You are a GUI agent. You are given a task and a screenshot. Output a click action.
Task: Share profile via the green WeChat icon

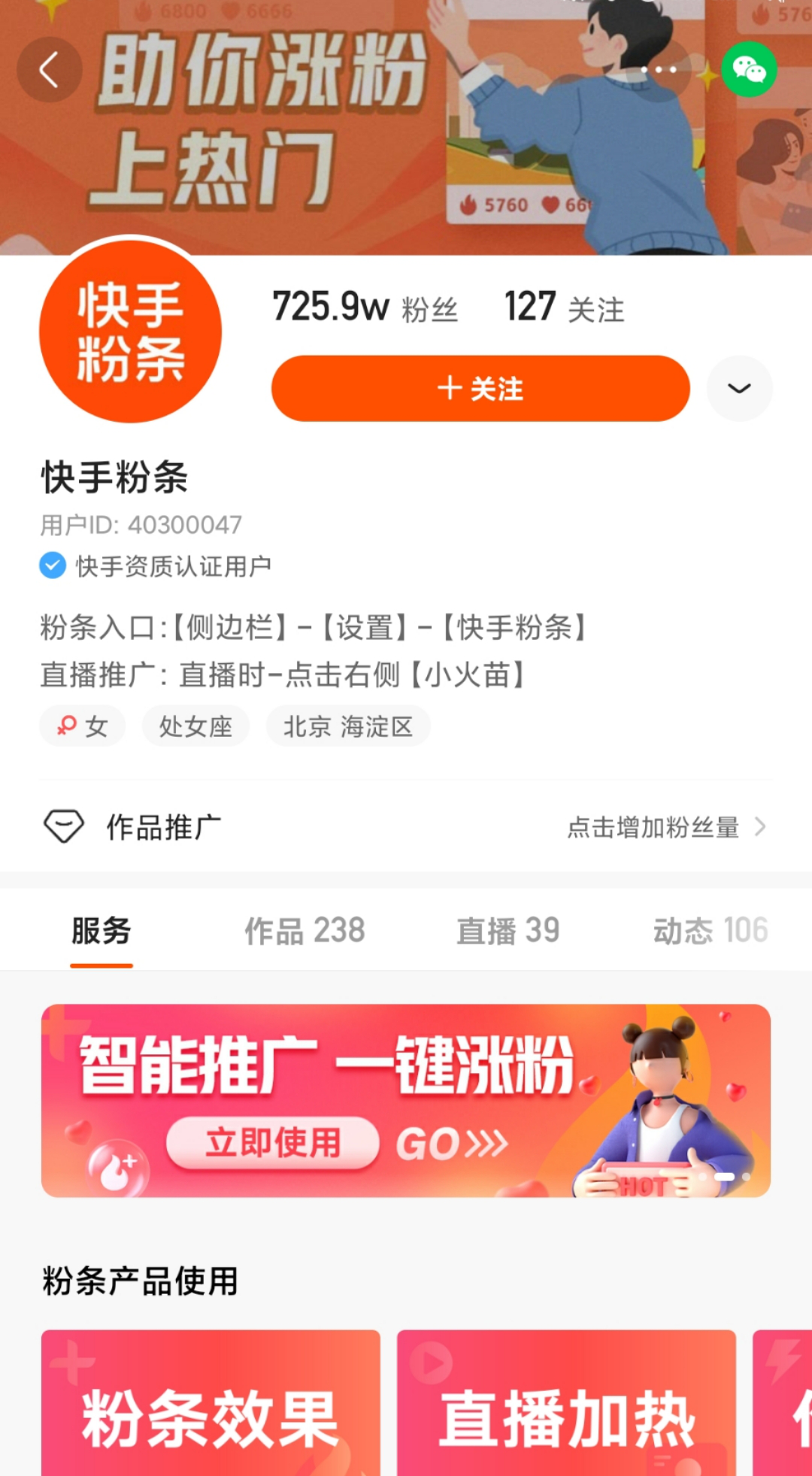[749, 70]
